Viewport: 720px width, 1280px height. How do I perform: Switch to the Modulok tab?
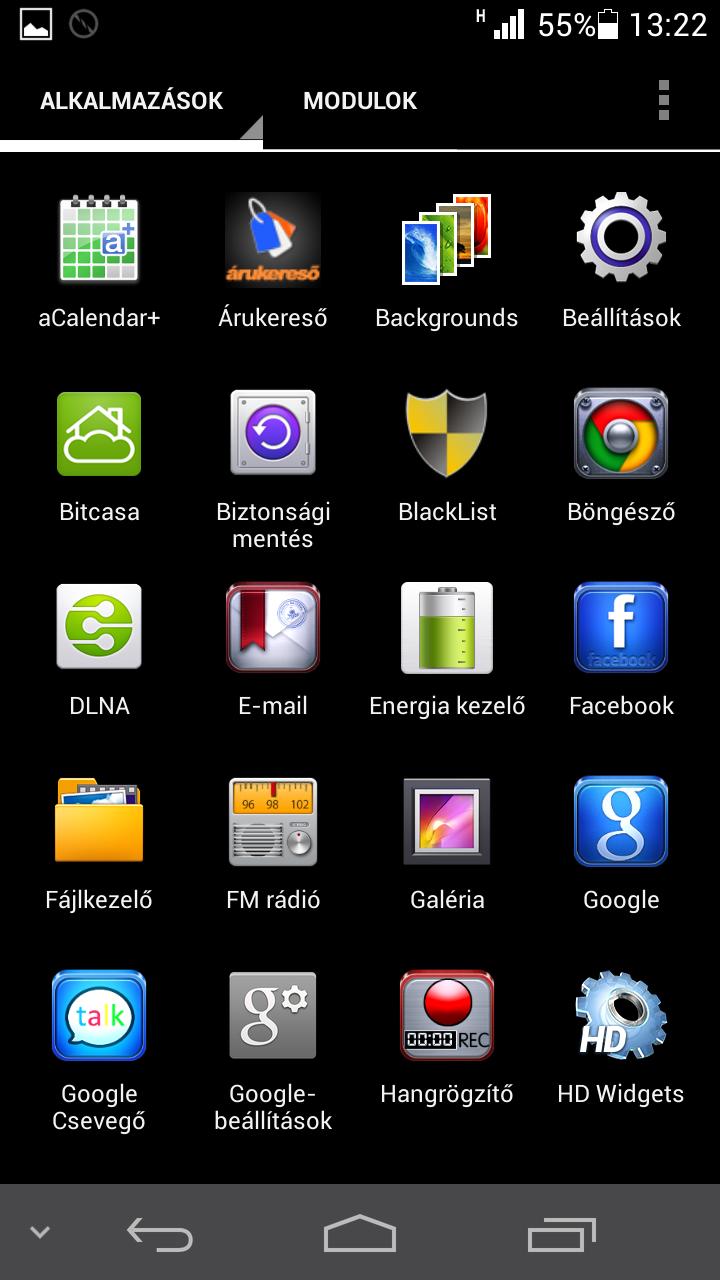point(360,101)
